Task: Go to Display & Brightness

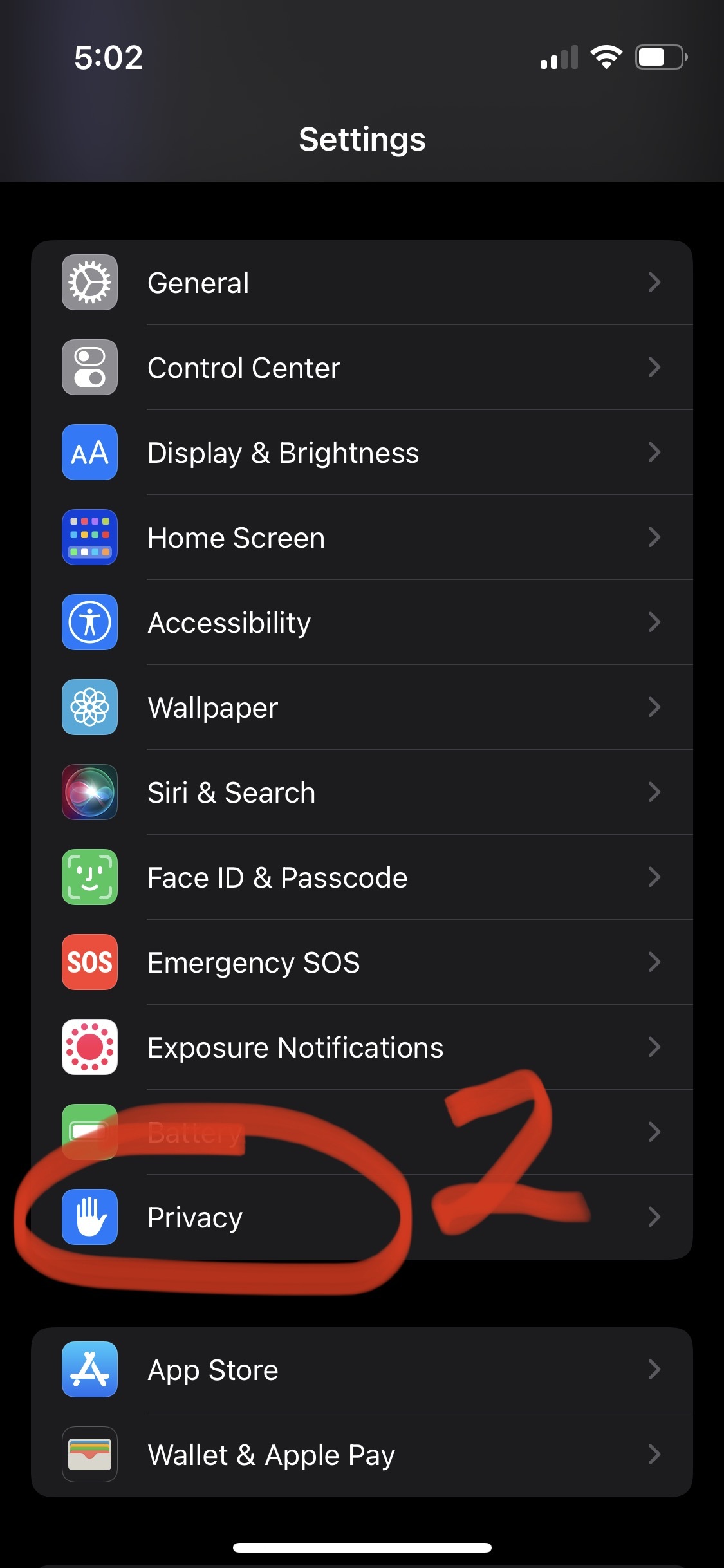Action: tap(360, 453)
